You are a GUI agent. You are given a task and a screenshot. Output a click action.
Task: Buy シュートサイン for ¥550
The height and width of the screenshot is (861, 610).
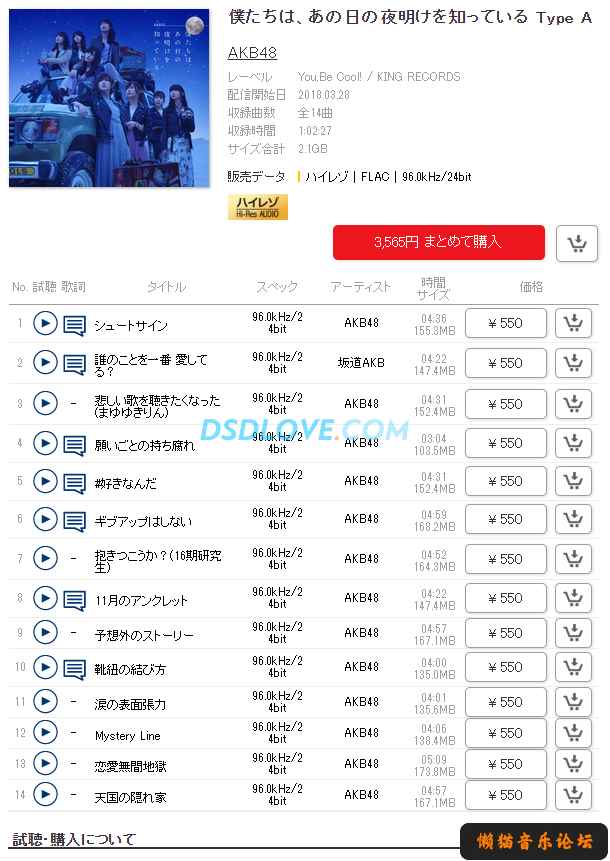pyautogui.click(x=506, y=323)
